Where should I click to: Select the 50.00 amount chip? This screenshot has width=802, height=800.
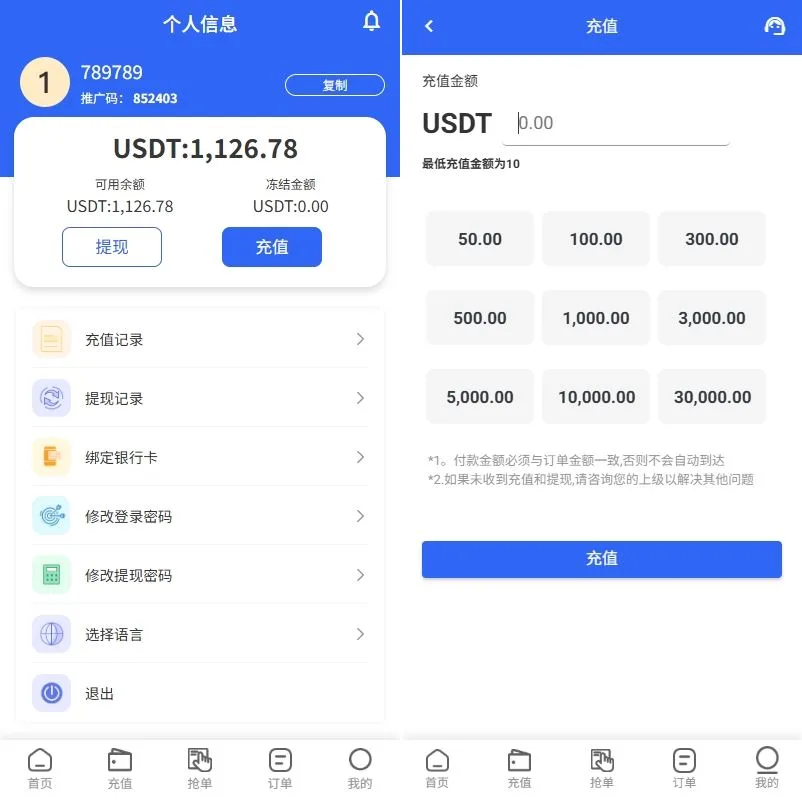pyautogui.click(x=480, y=239)
